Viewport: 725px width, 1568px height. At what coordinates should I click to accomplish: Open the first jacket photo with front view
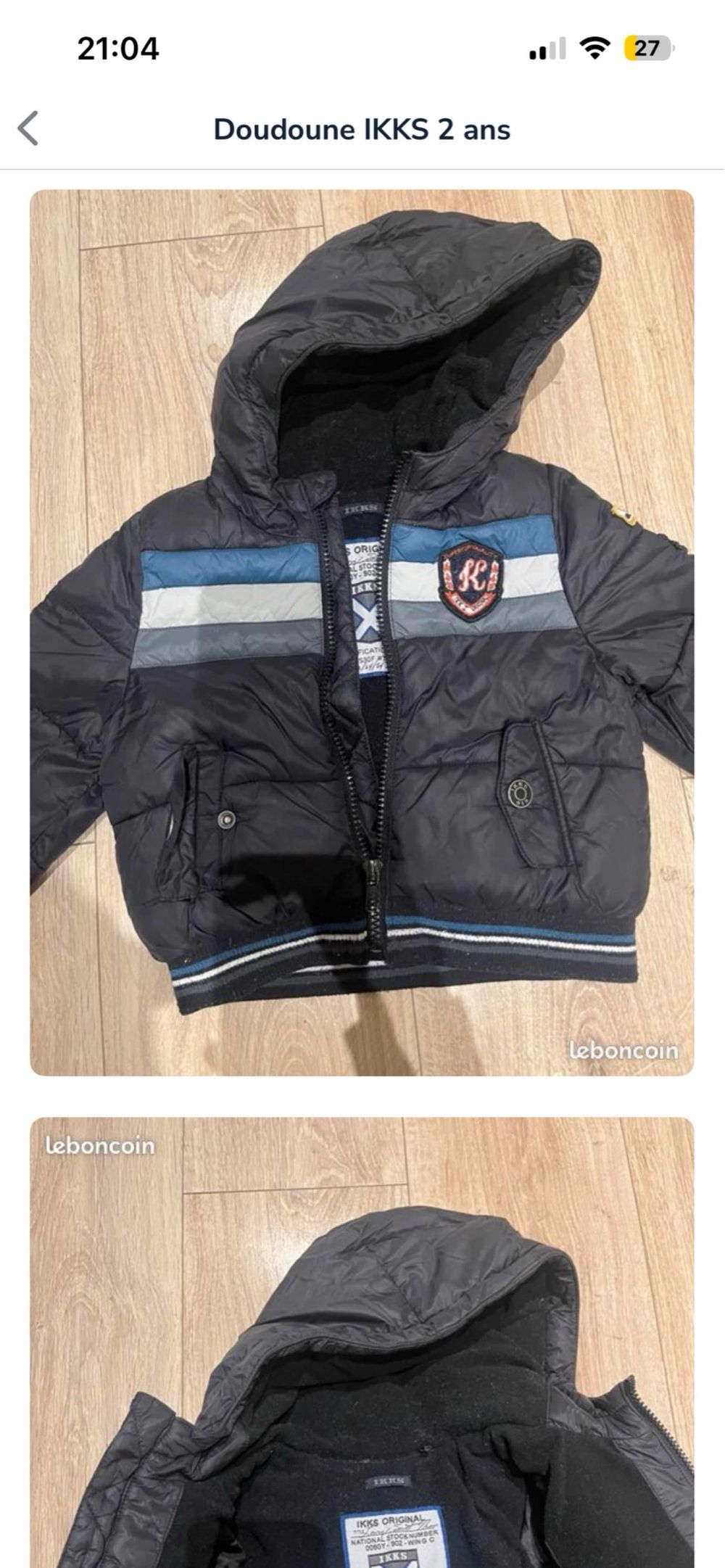pos(362,632)
